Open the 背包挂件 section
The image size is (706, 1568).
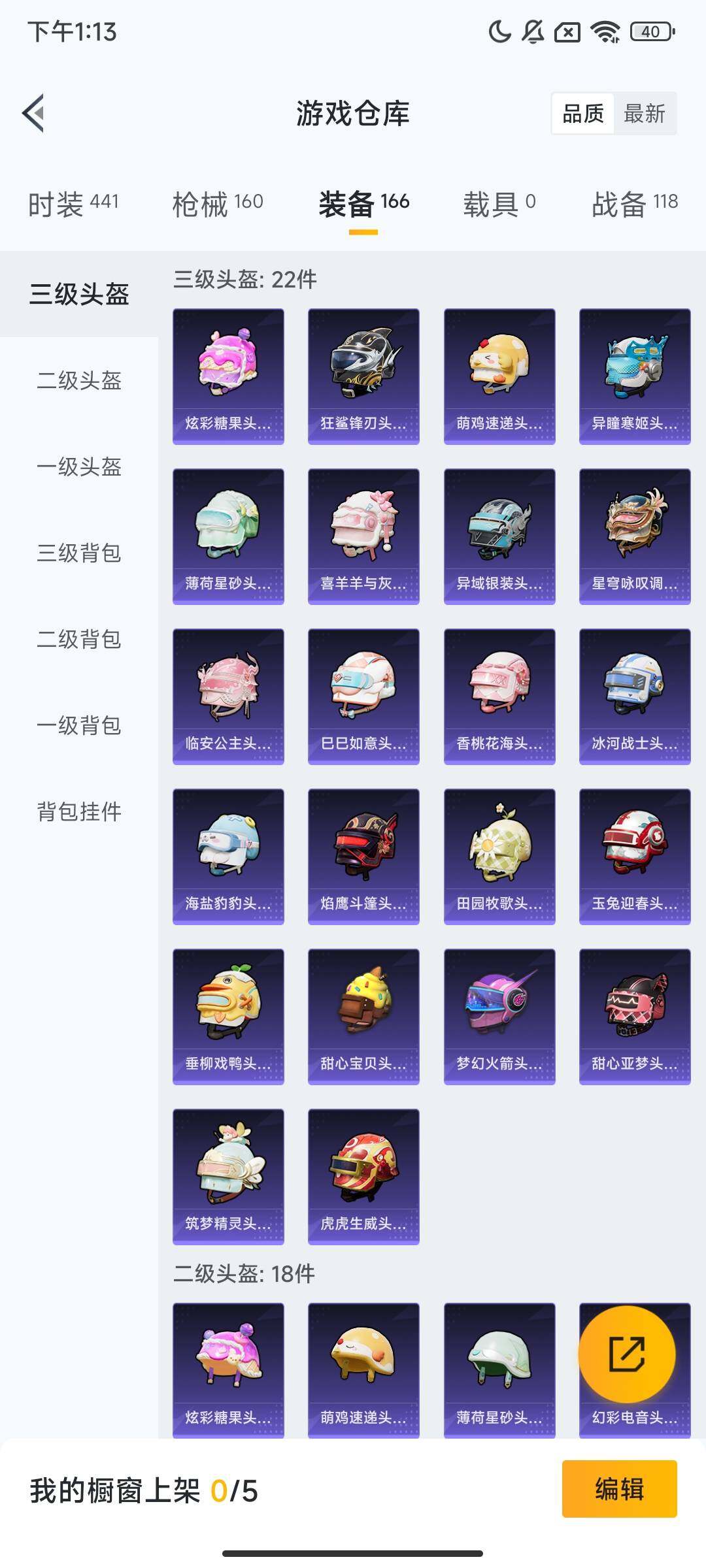point(78,812)
